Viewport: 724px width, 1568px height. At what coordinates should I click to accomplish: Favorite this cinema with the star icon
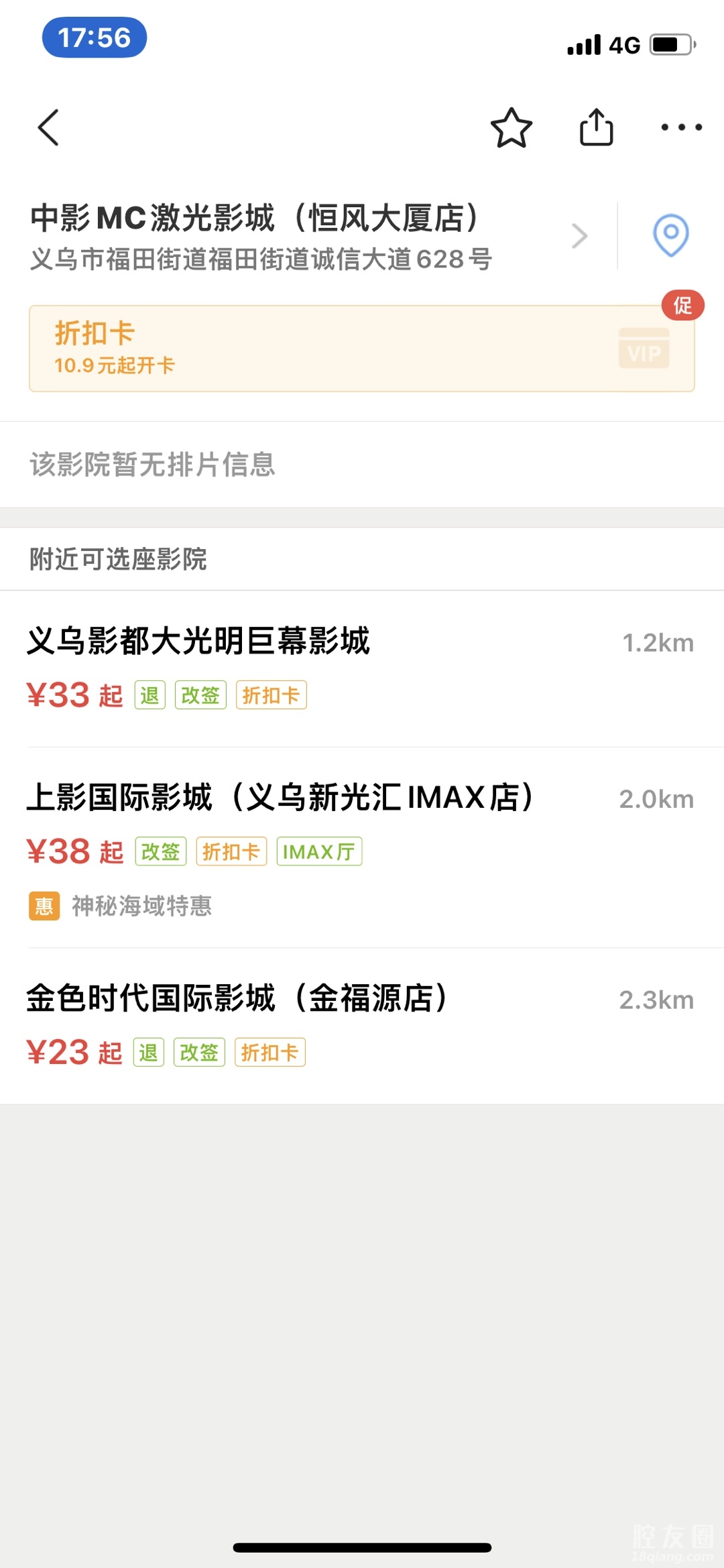click(511, 127)
